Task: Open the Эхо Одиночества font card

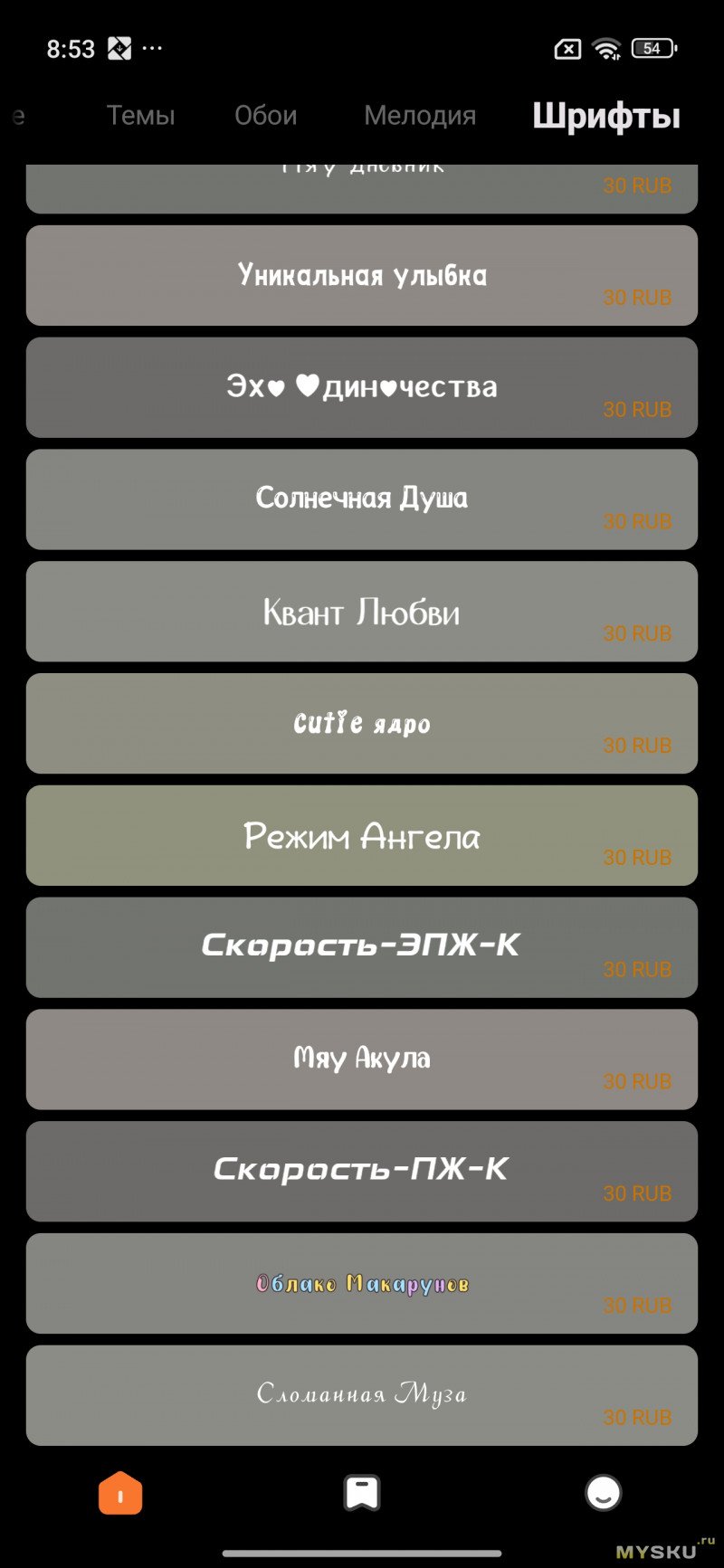Action: [362, 387]
